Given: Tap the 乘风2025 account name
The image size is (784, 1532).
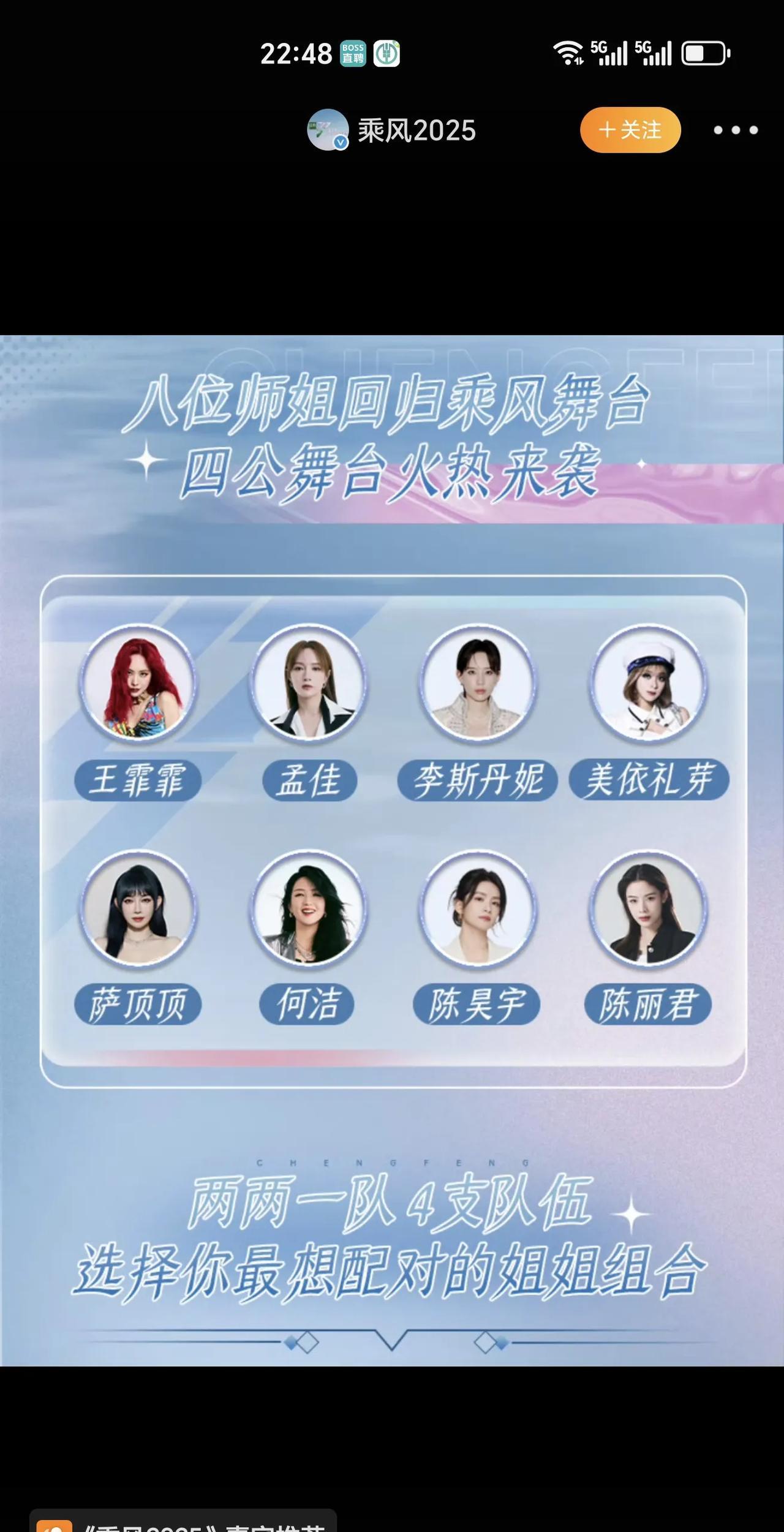Looking at the screenshot, I should (x=417, y=130).
